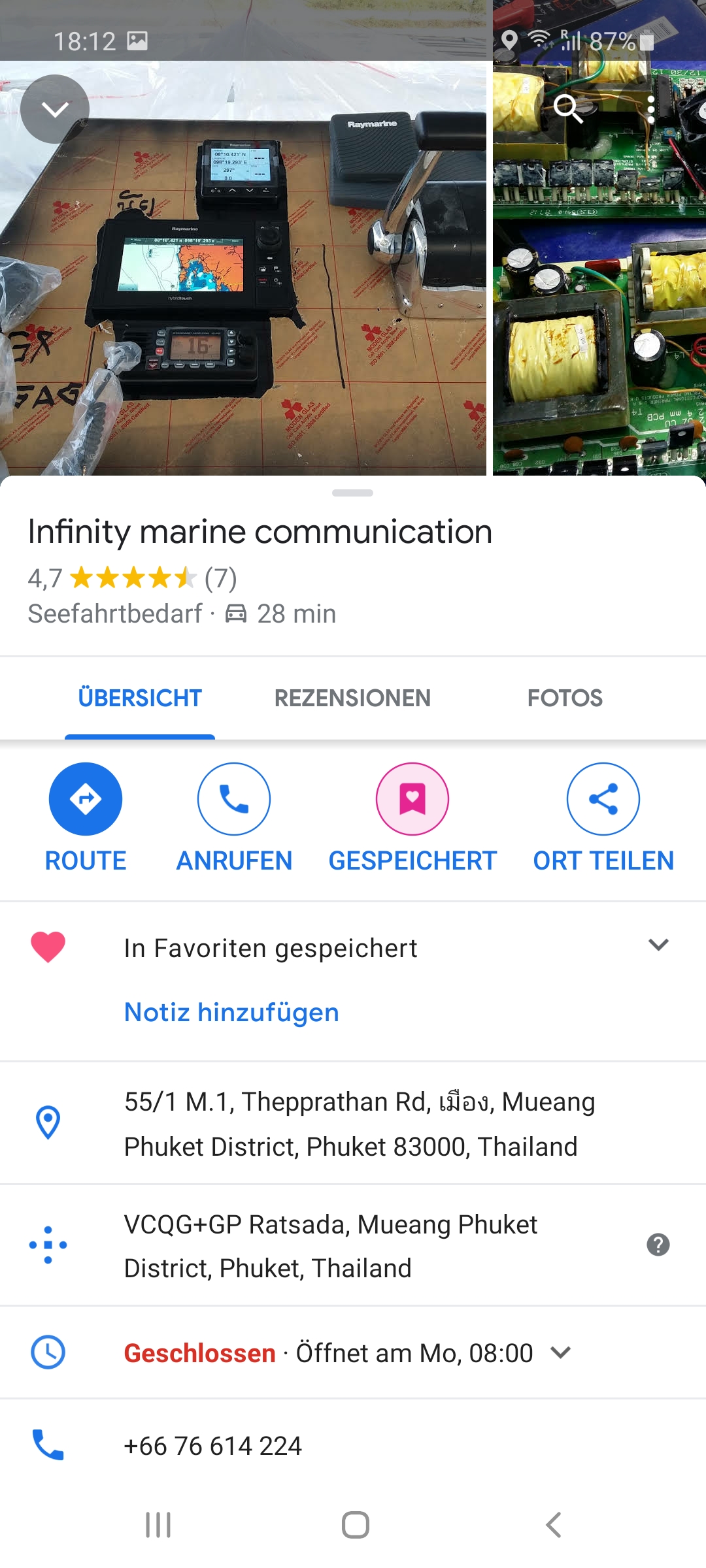This screenshot has width=706, height=1568.
Task: Open the three-dot overflow menu
Action: (x=650, y=109)
